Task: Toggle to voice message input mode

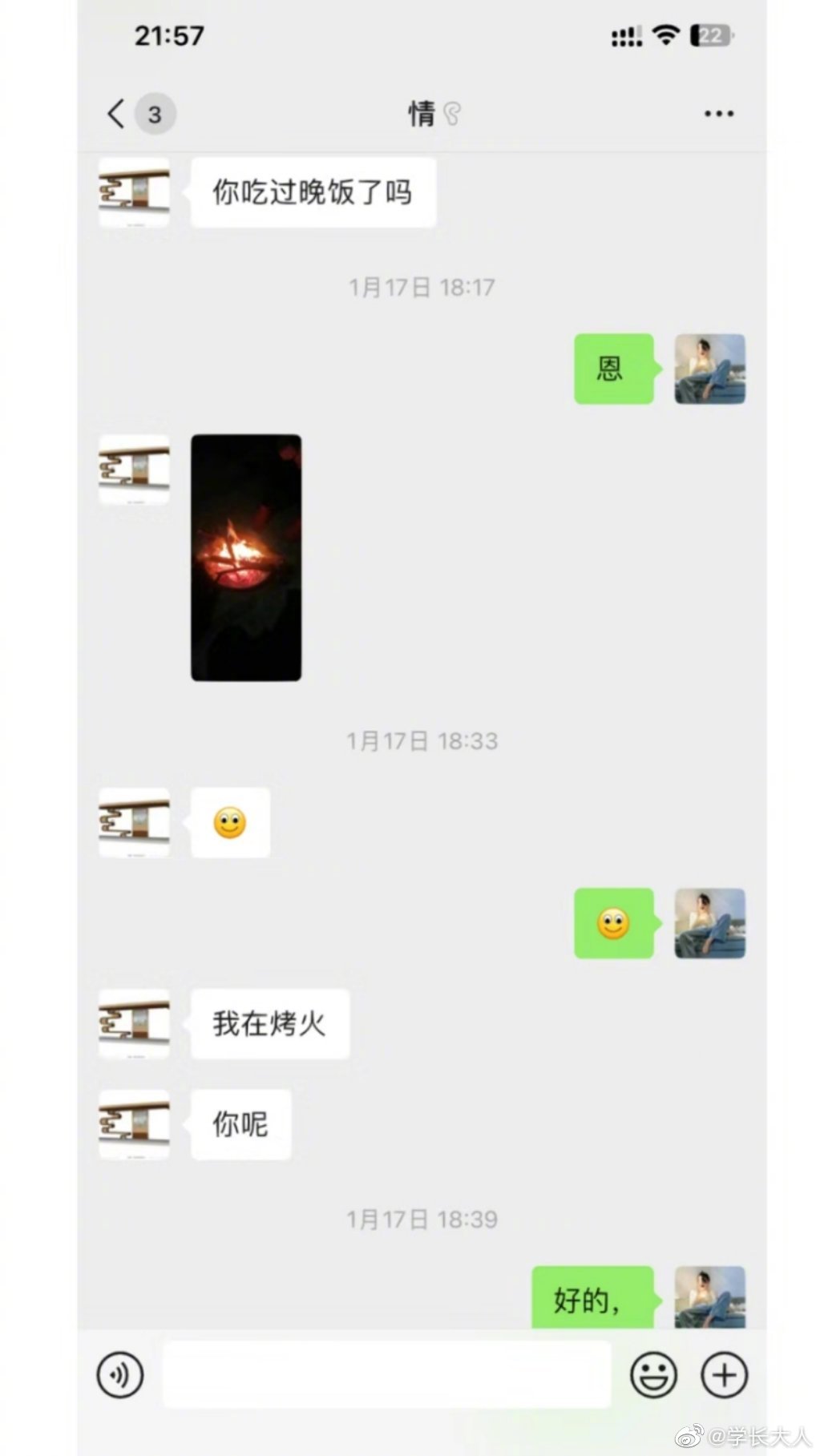Action: pos(119,1373)
